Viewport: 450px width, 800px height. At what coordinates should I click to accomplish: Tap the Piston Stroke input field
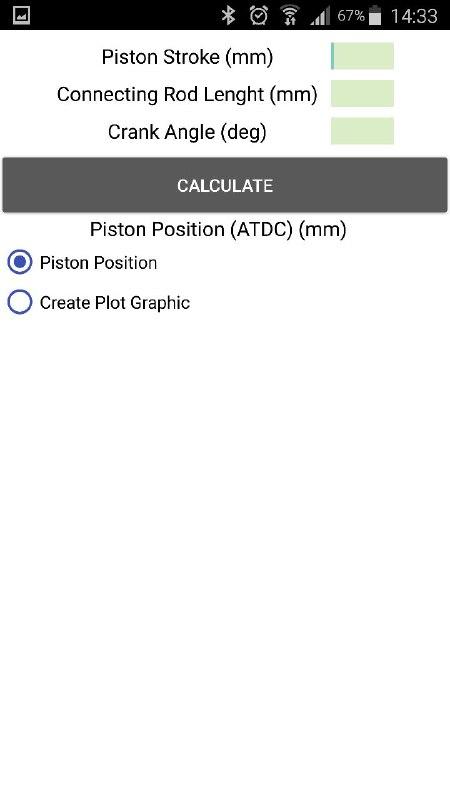pos(362,56)
